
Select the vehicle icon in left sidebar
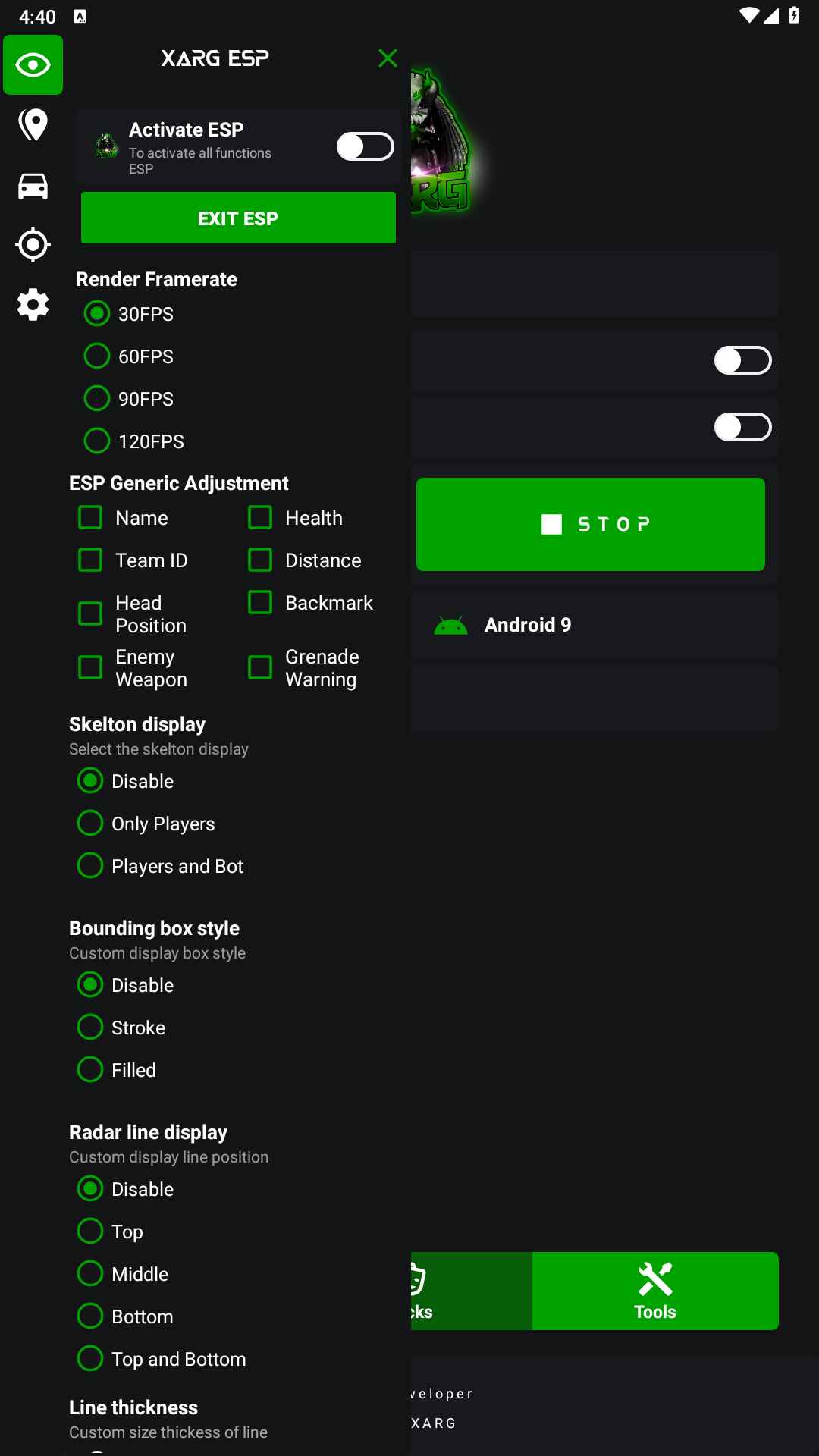coord(32,185)
